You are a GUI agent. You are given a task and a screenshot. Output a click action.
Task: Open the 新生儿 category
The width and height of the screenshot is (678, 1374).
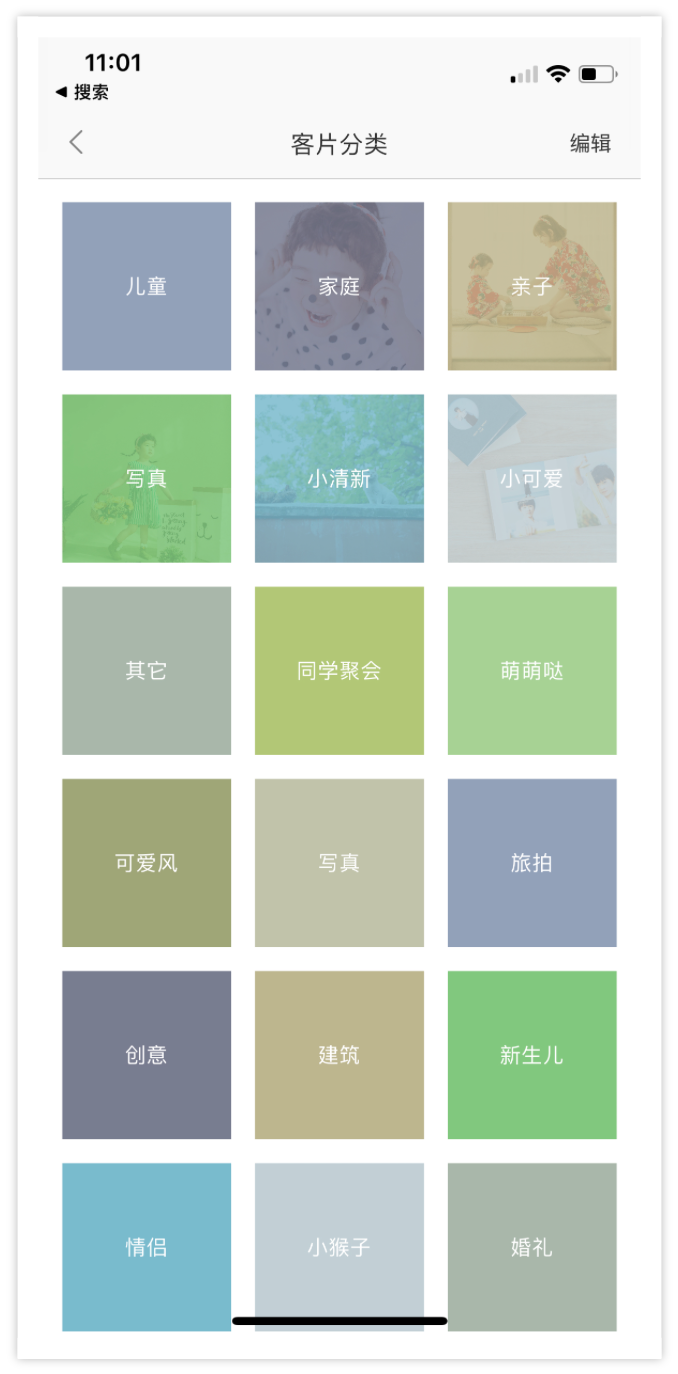[x=532, y=1054]
